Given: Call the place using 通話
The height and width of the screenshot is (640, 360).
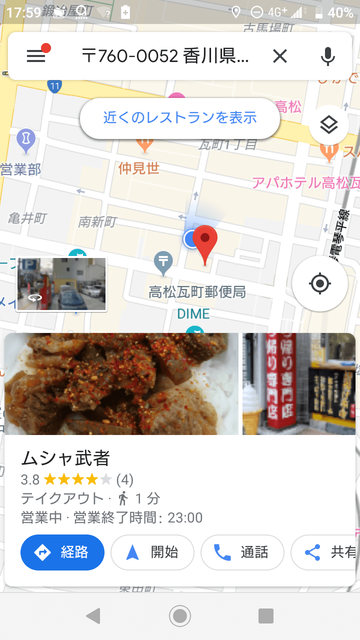Looking at the screenshot, I should pos(242,552).
